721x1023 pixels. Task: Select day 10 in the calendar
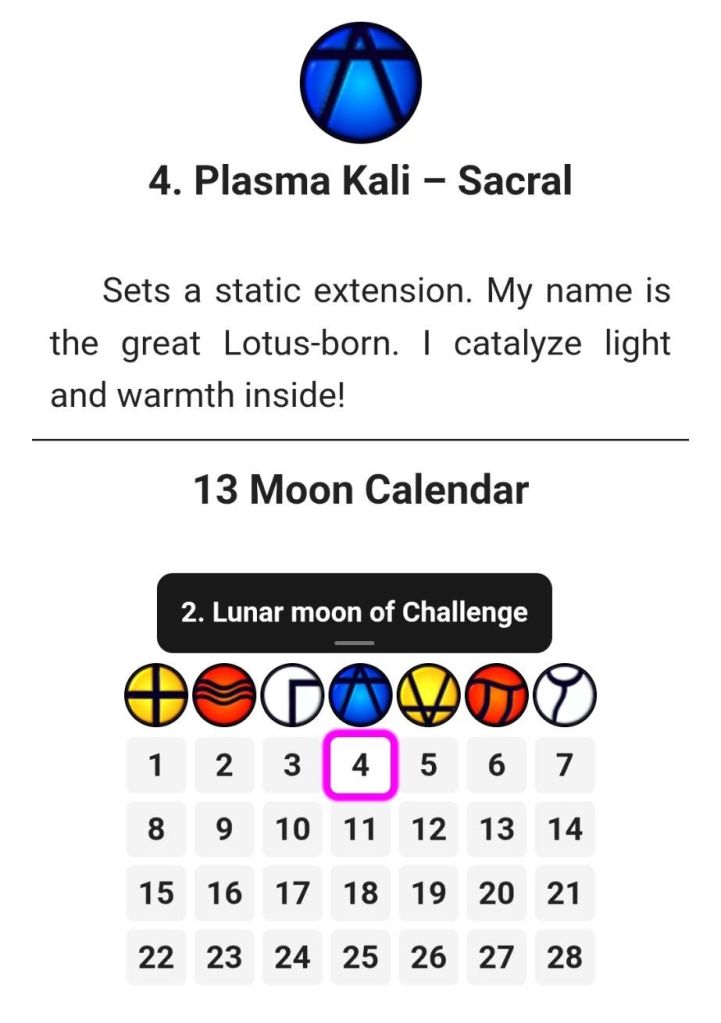(292, 829)
